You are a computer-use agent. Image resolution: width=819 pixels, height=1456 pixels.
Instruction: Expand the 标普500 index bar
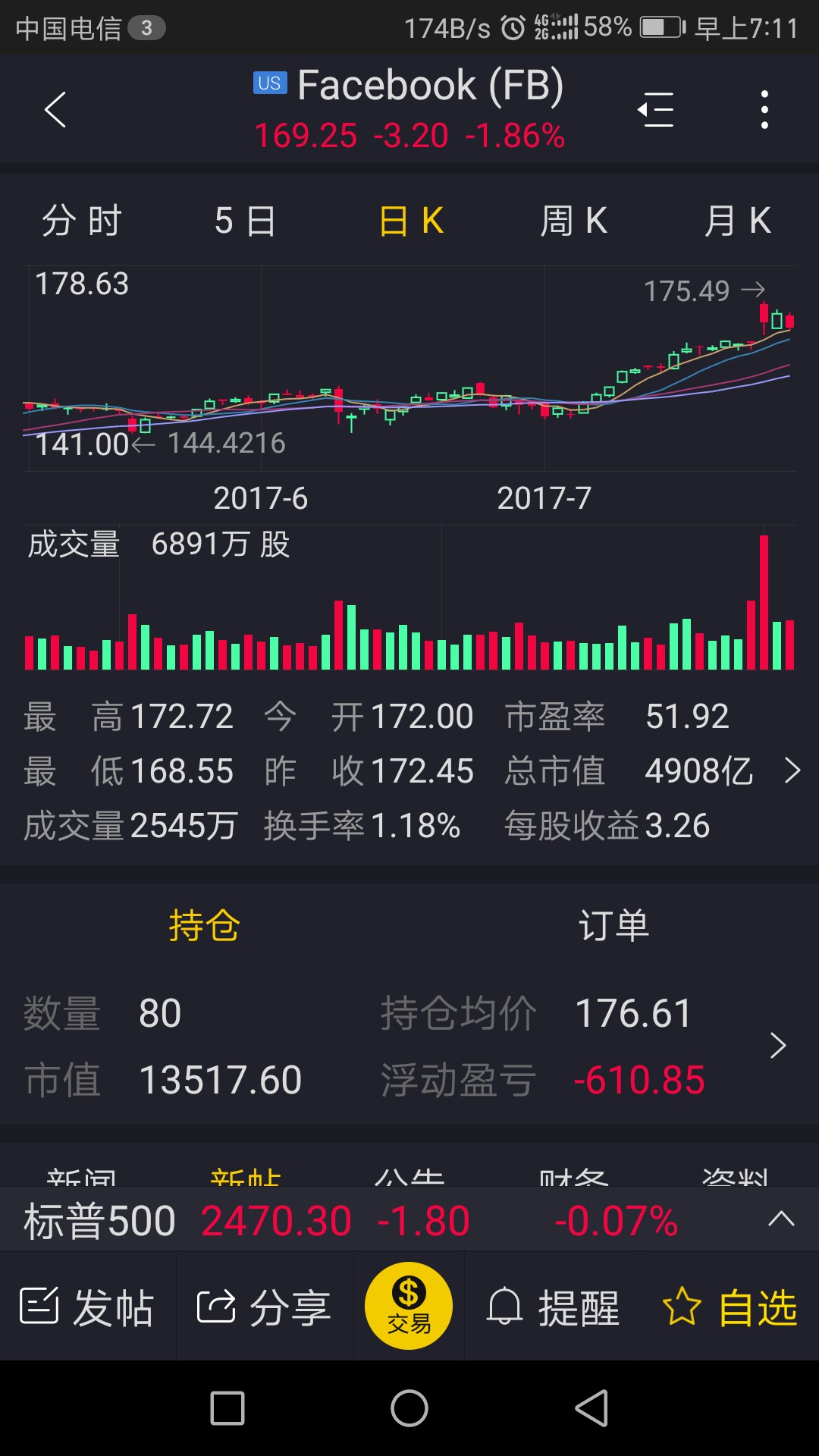(781, 1219)
